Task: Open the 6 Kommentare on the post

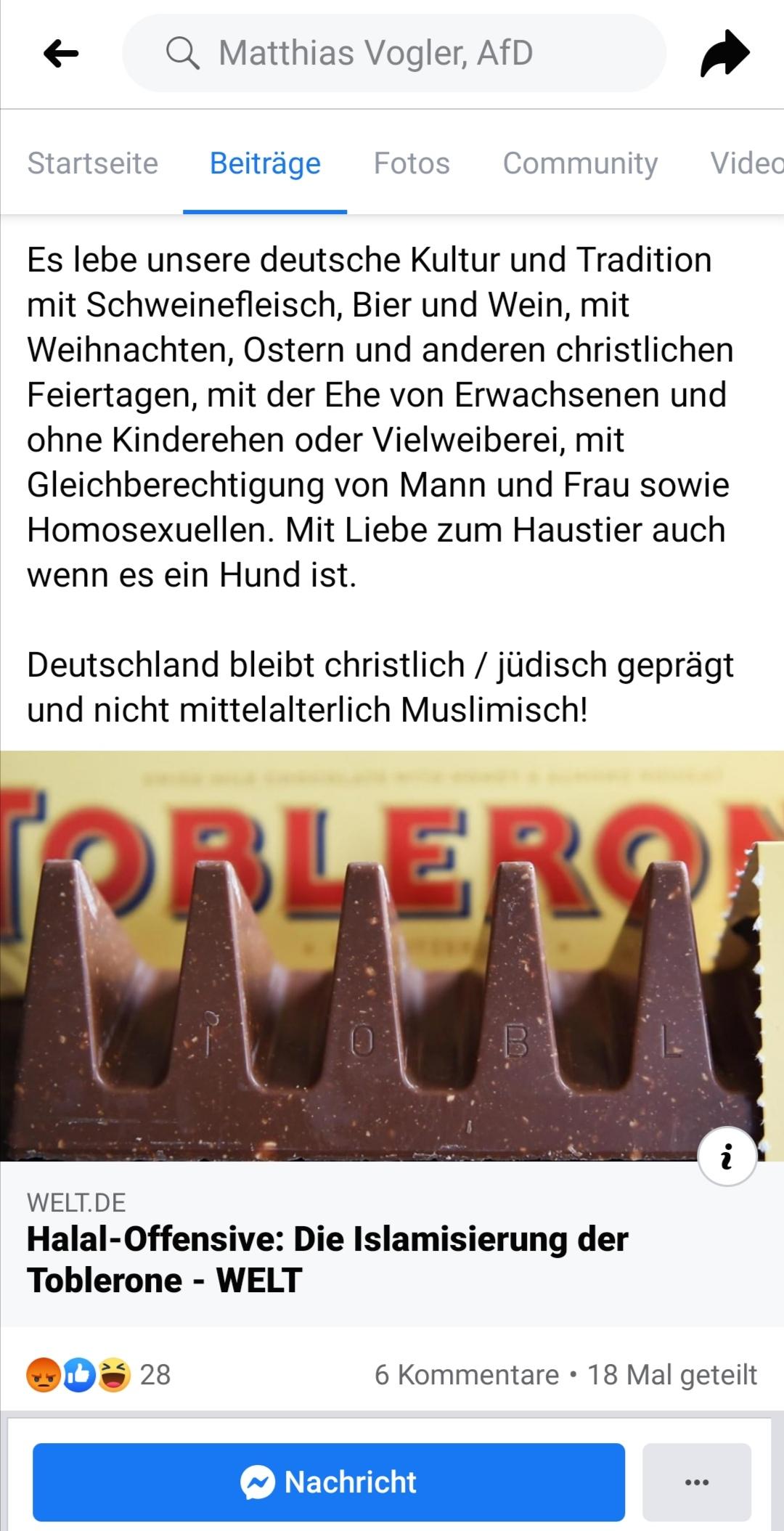Action: click(x=466, y=1374)
